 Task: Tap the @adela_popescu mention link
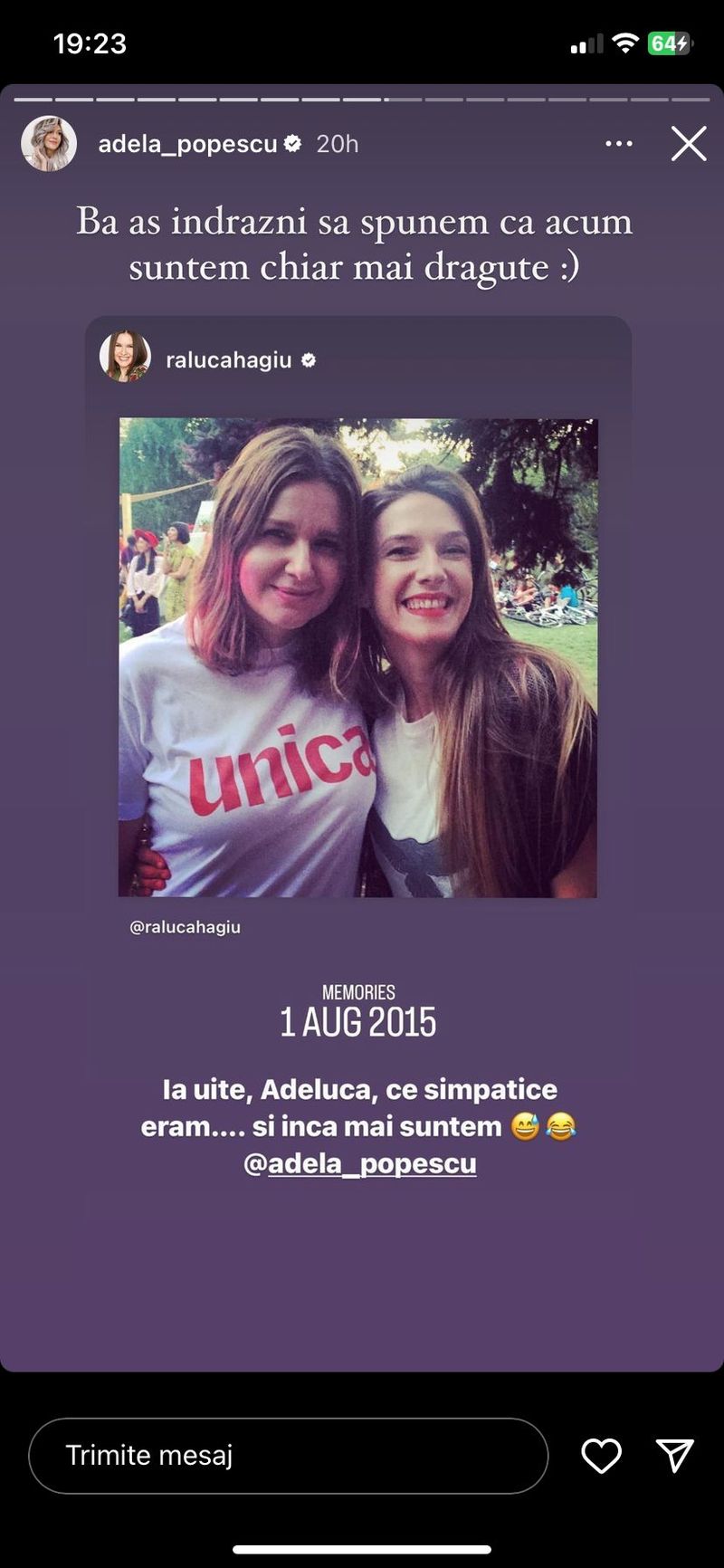pos(359,1163)
